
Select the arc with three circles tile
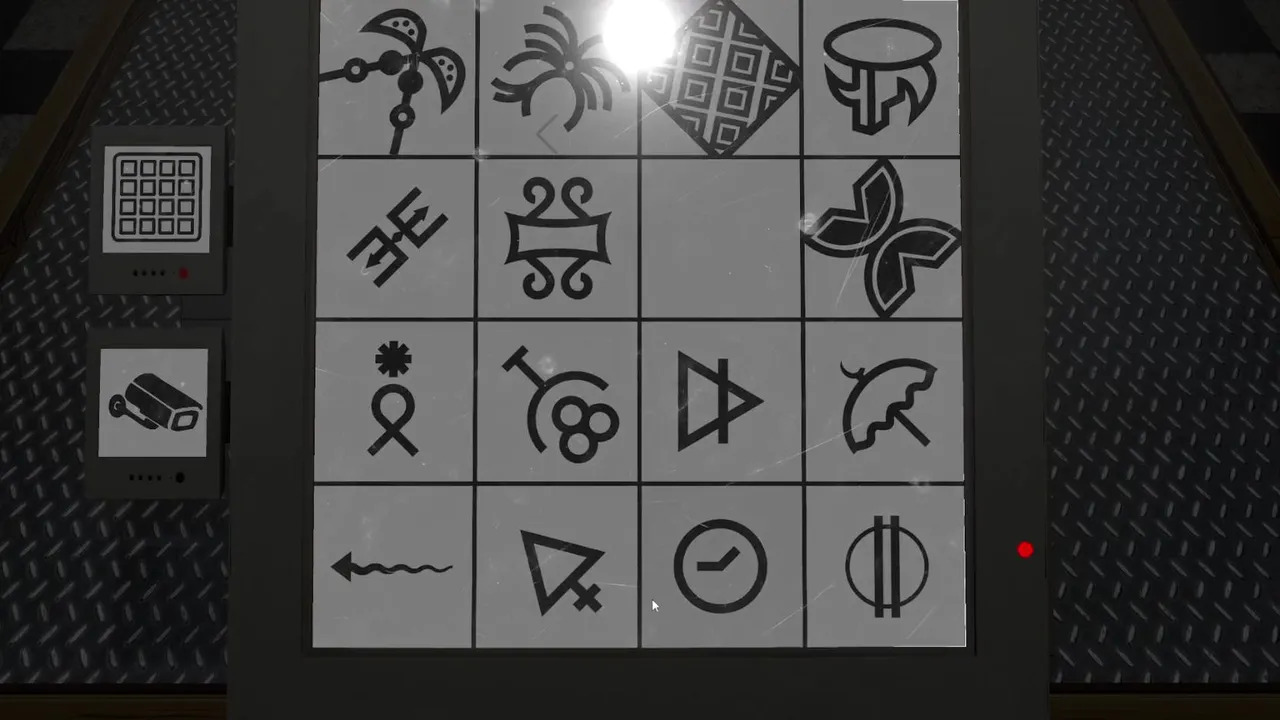tap(558, 403)
